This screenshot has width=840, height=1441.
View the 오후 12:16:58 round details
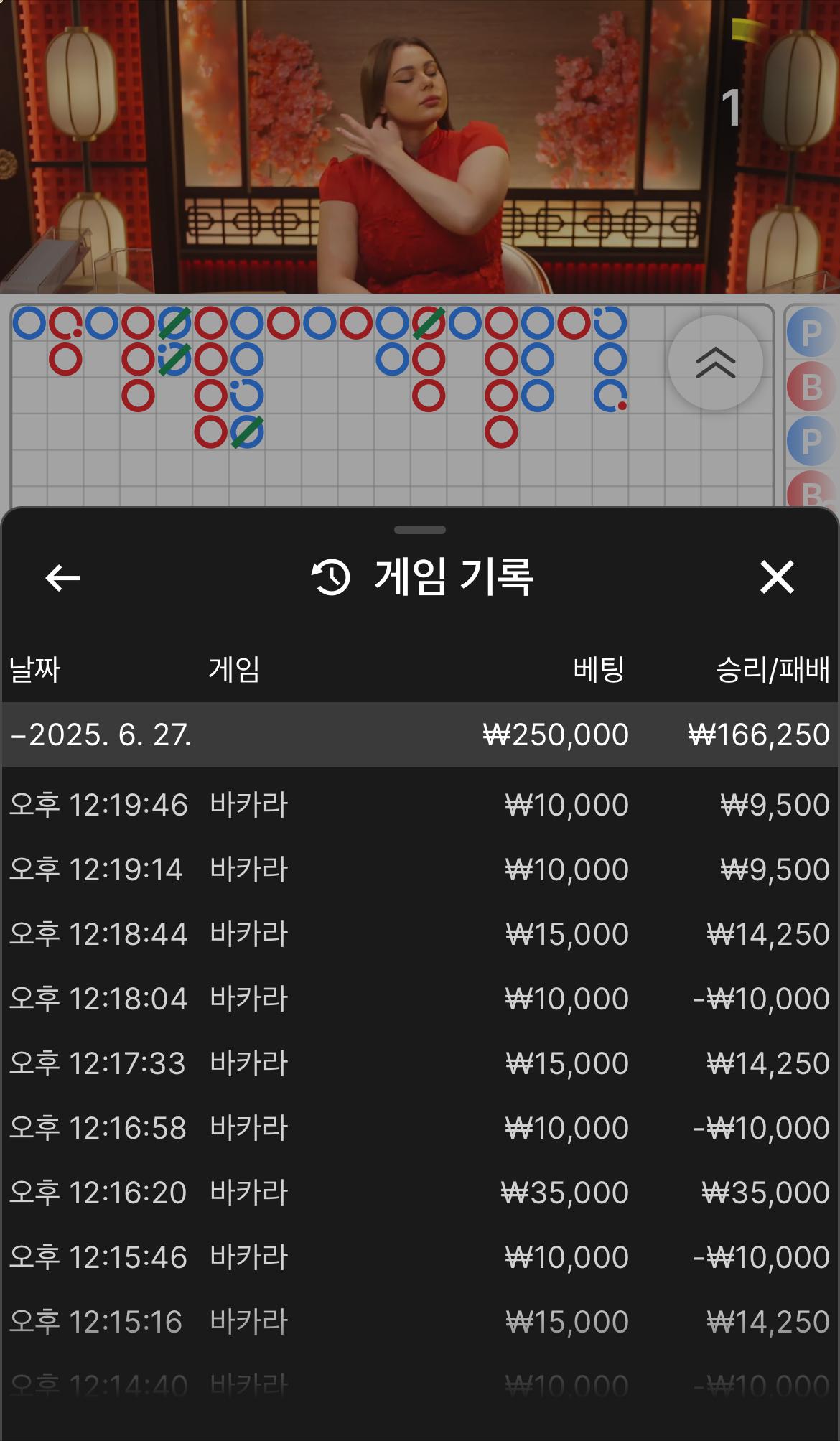tap(419, 1128)
